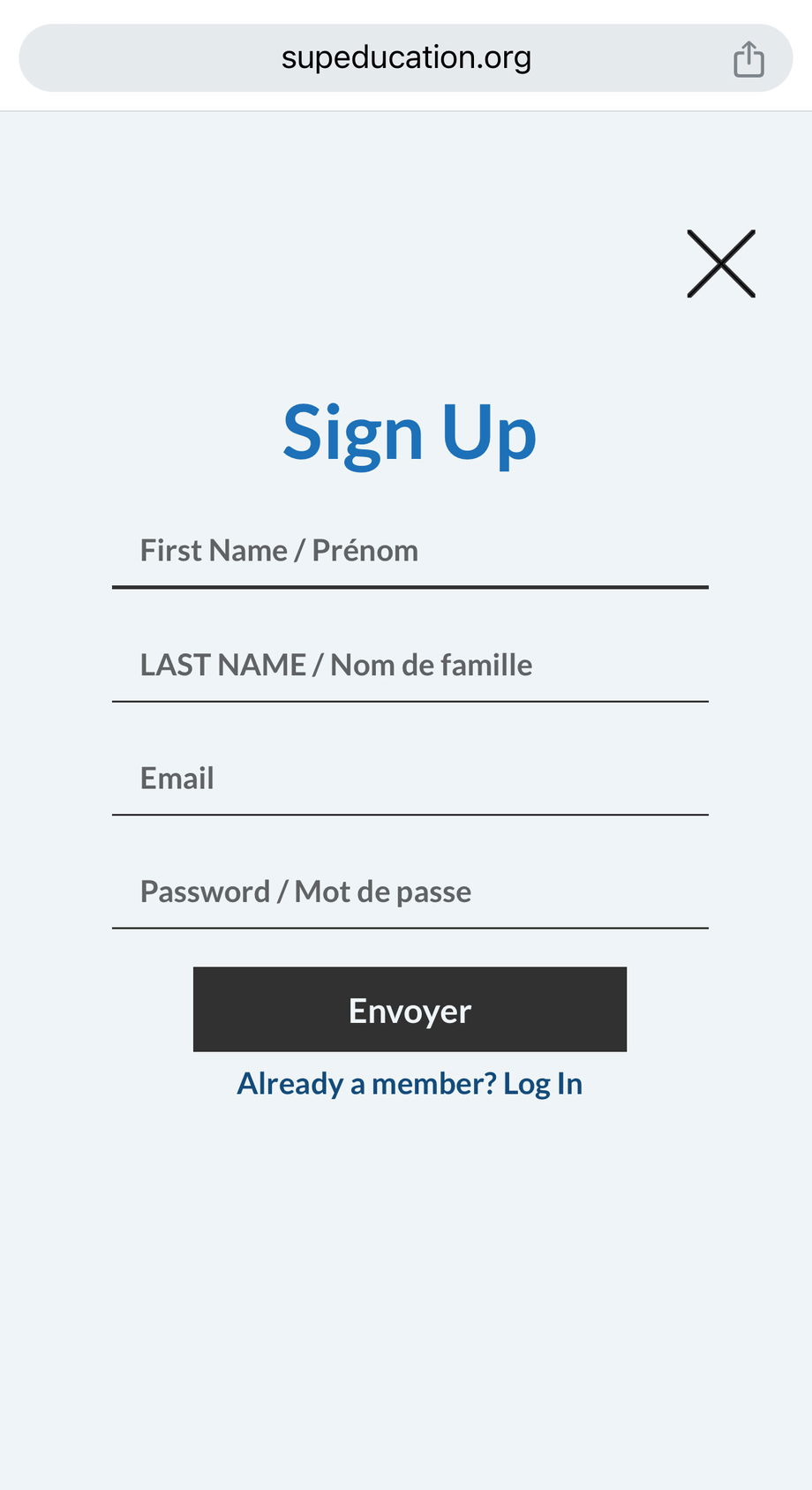The image size is (812, 1490).
Task: Tap the browser share icon
Action: pyautogui.click(x=748, y=59)
